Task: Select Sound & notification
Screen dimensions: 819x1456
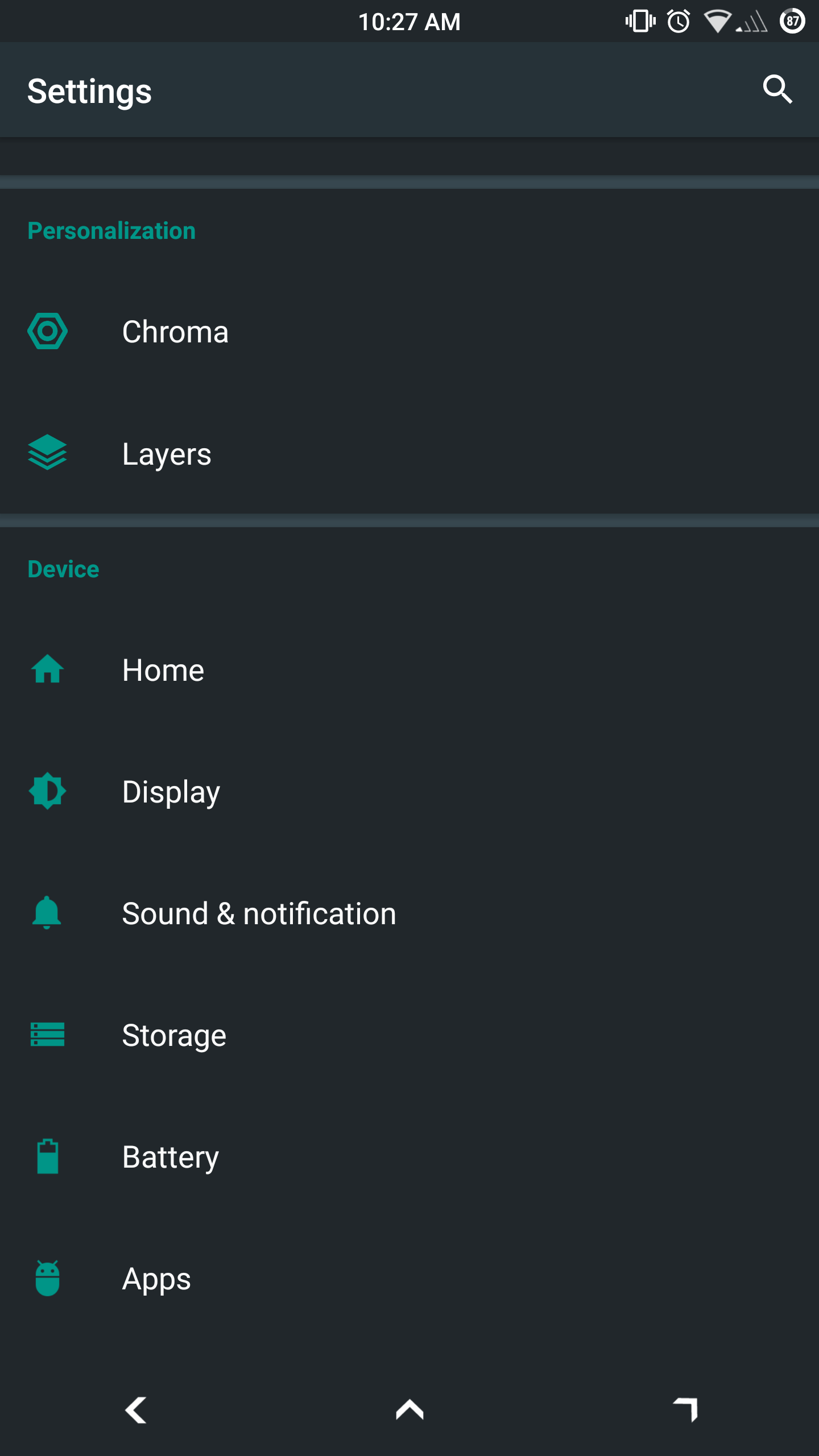Action: click(x=259, y=914)
